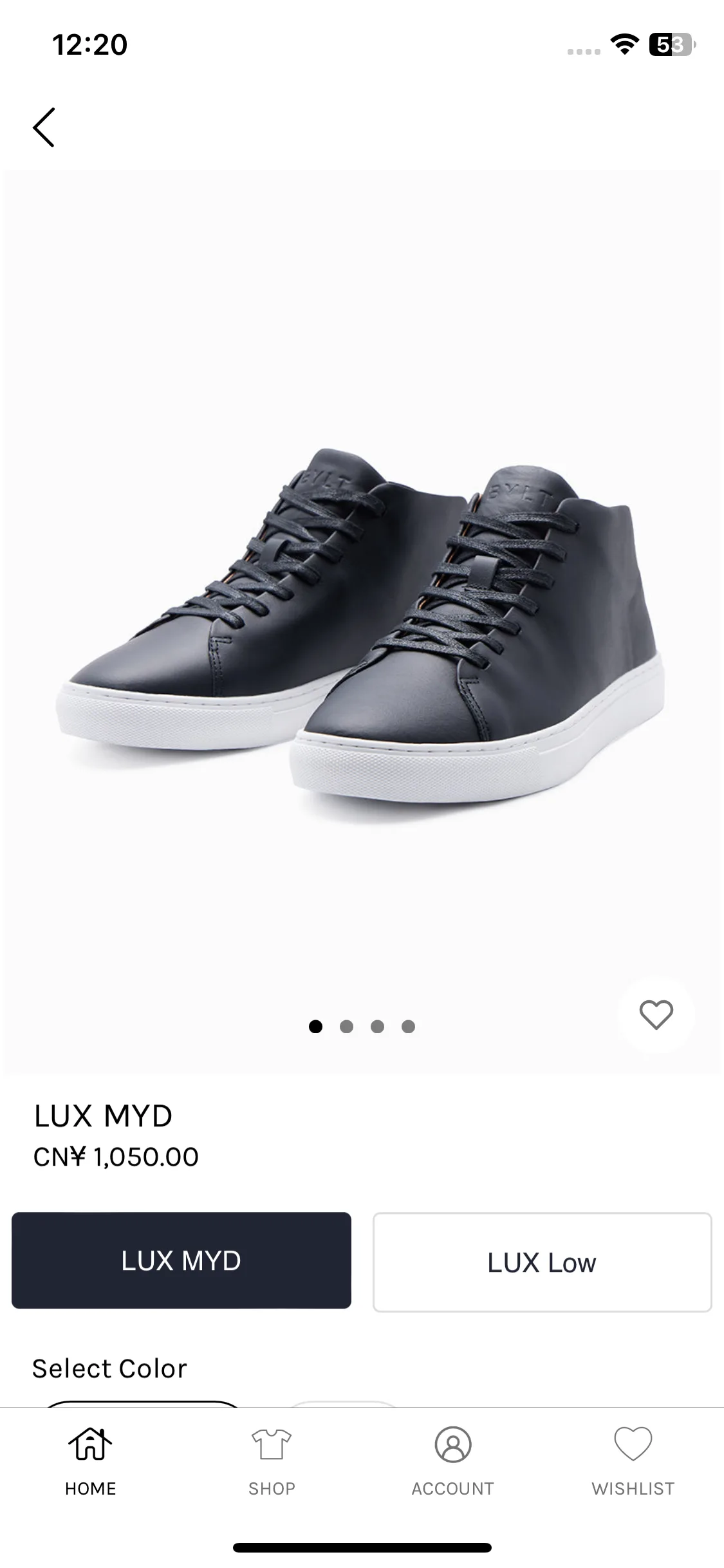Go back using the arrow
Screen dimensions: 724x1568
[x=44, y=127]
